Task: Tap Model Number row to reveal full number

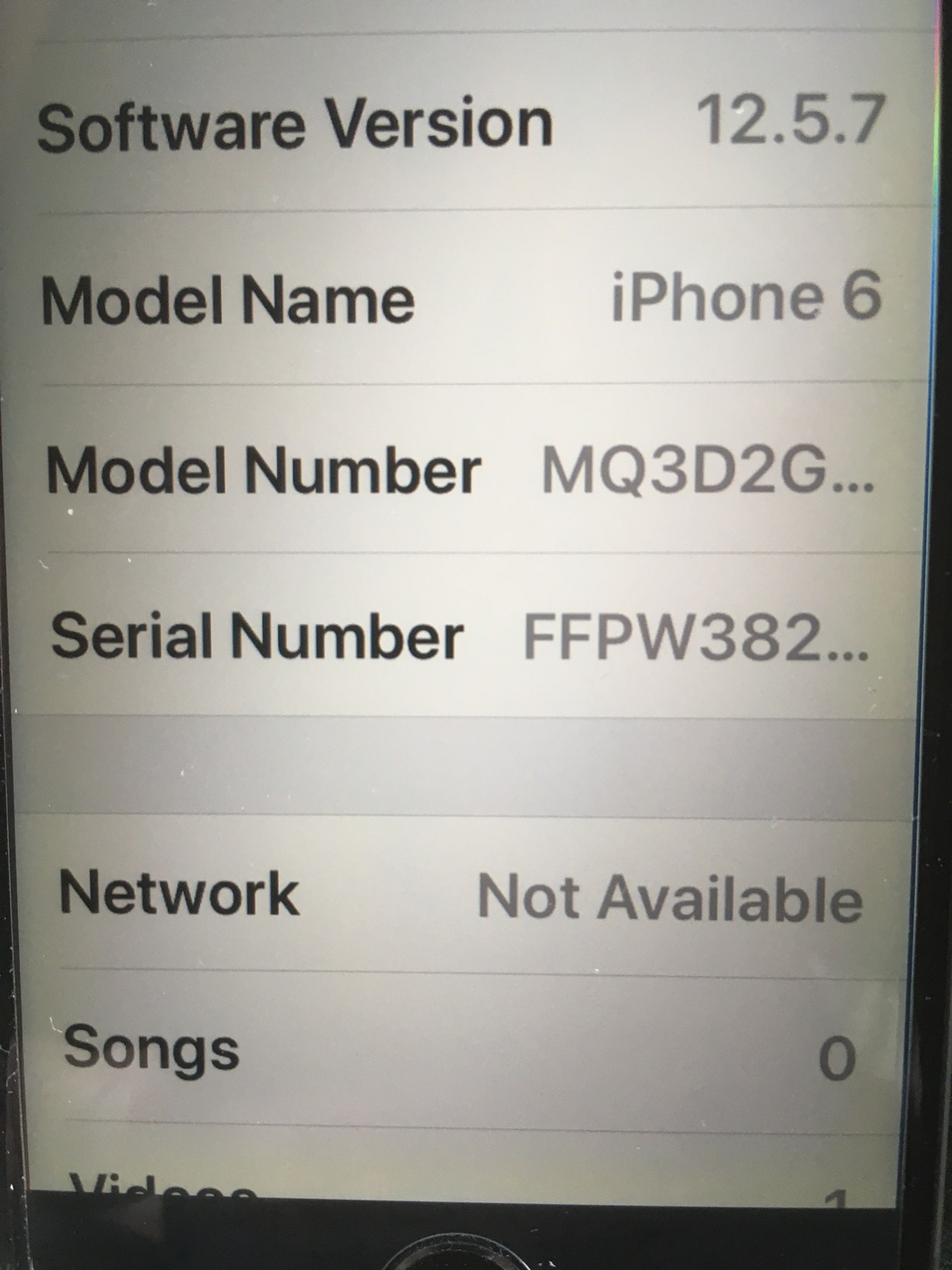Action: pos(706,470)
